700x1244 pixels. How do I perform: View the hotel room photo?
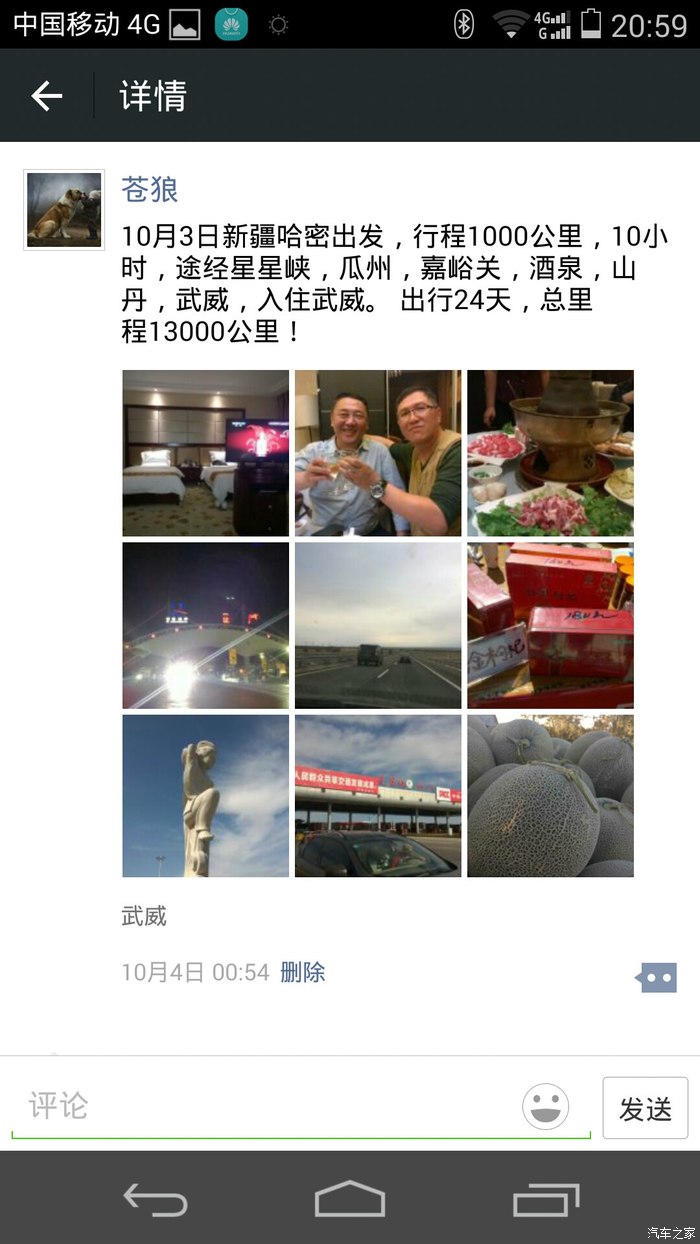tap(205, 453)
